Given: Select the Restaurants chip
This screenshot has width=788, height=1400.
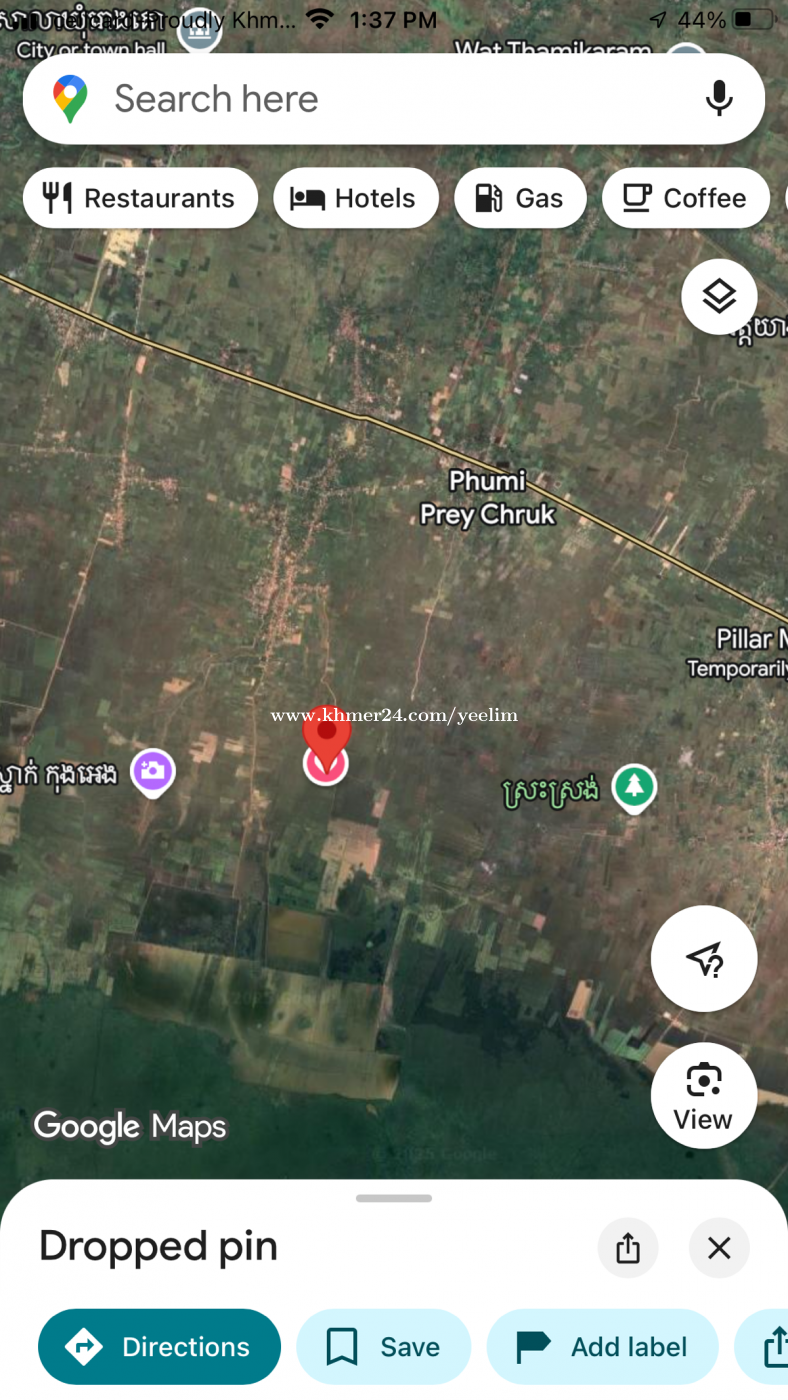Looking at the screenshot, I should [140, 198].
